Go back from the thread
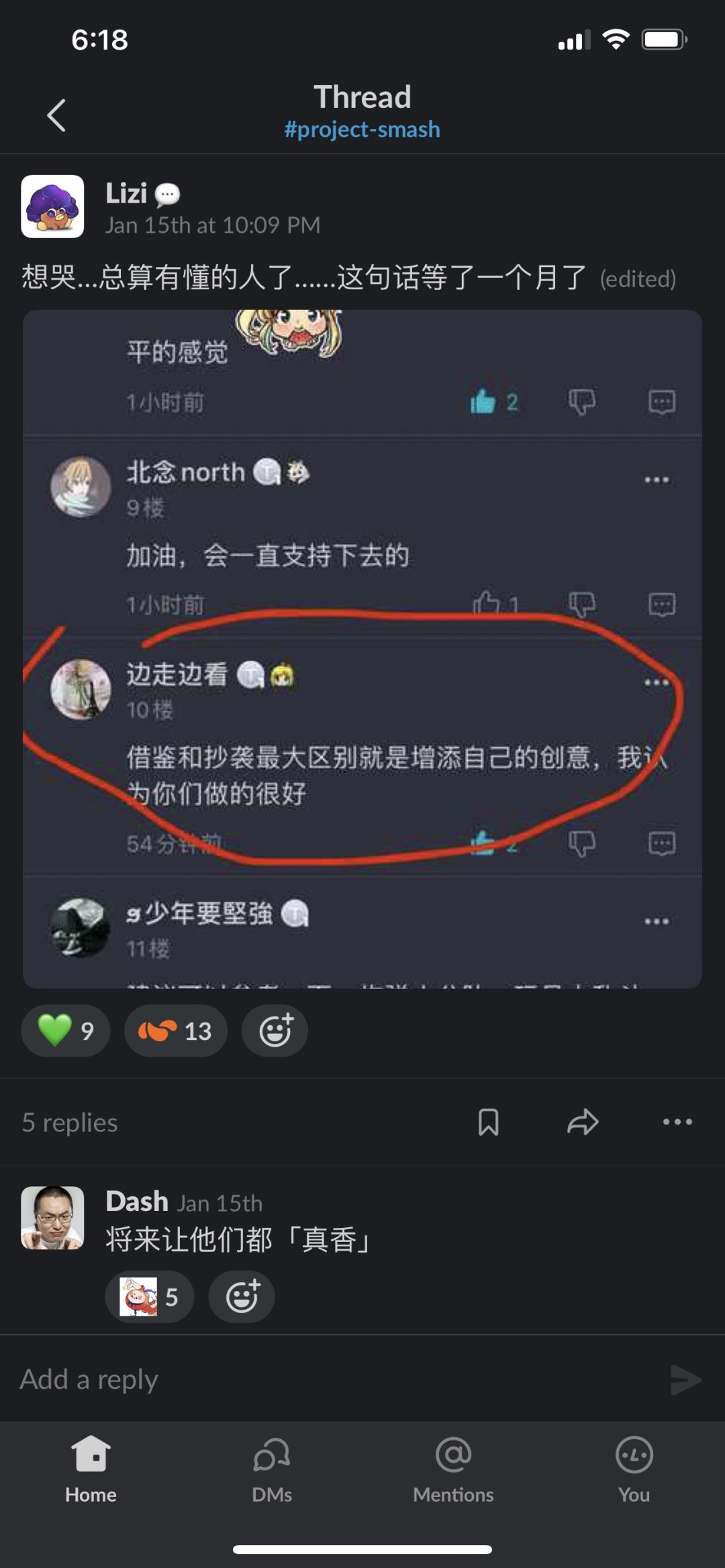Image resolution: width=725 pixels, height=1568 pixels. pyautogui.click(x=56, y=115)
